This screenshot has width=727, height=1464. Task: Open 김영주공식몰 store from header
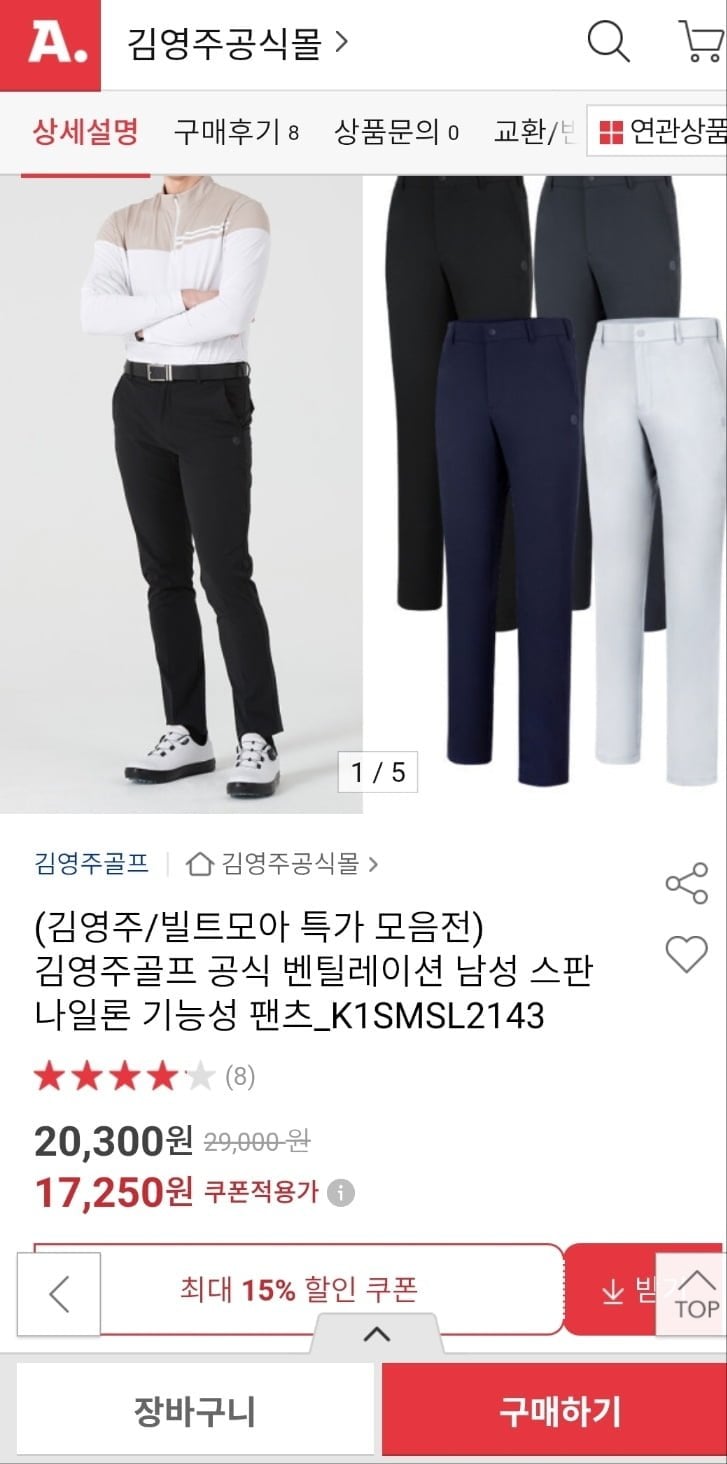[x=238, y=43]
